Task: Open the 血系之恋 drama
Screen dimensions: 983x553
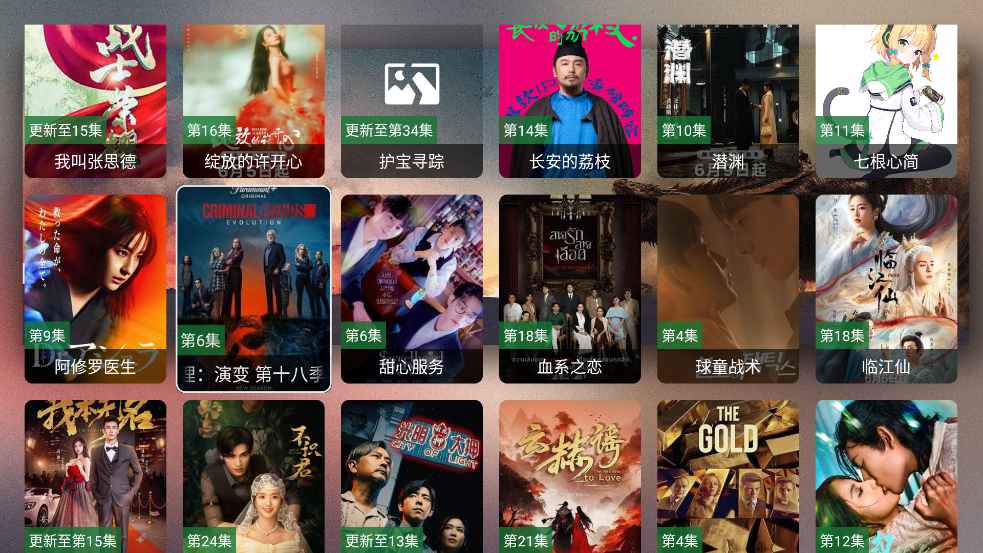Action: click(x=569, y=288)
